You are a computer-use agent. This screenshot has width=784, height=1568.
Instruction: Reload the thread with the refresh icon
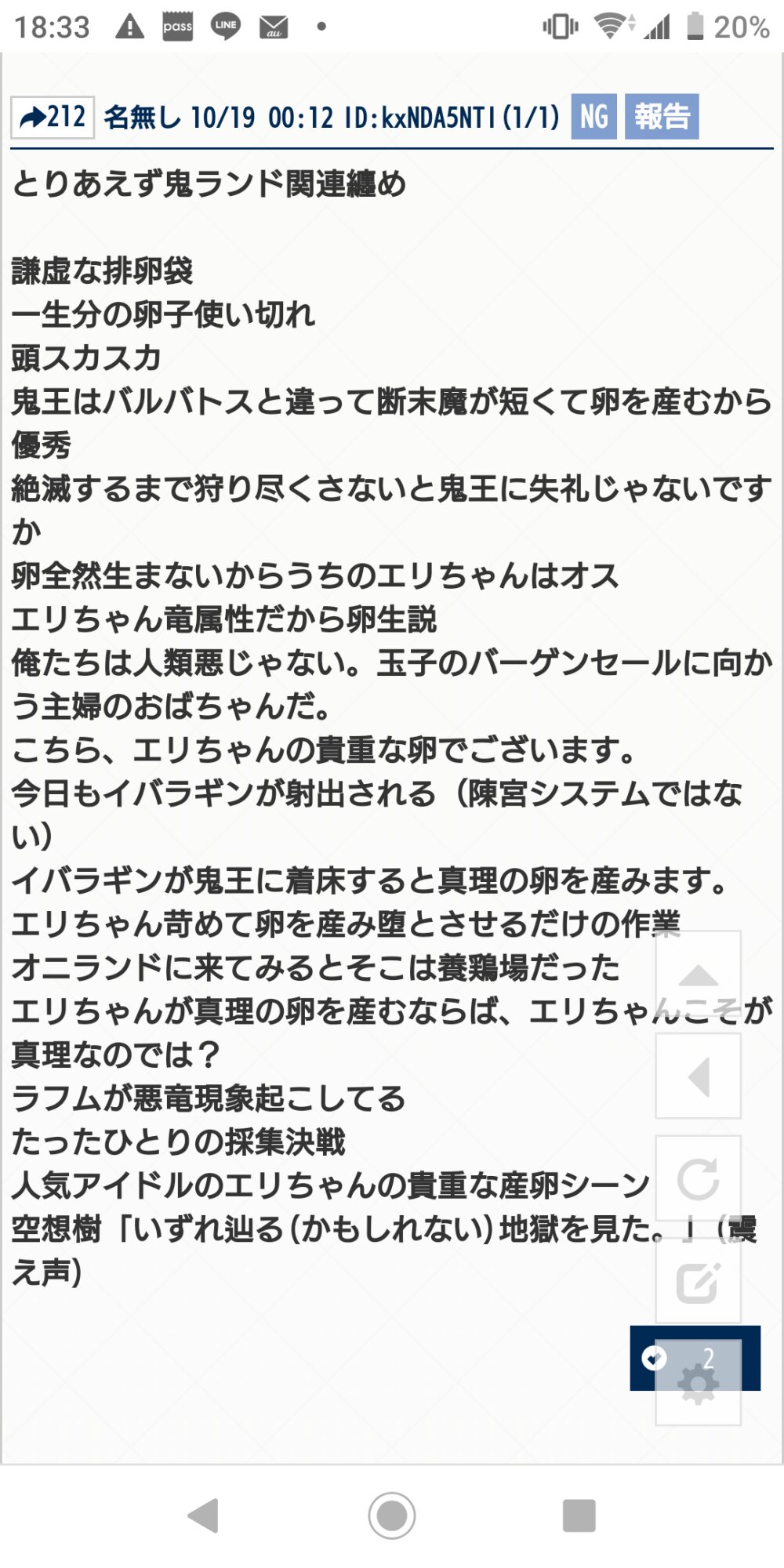[698, 1178]
